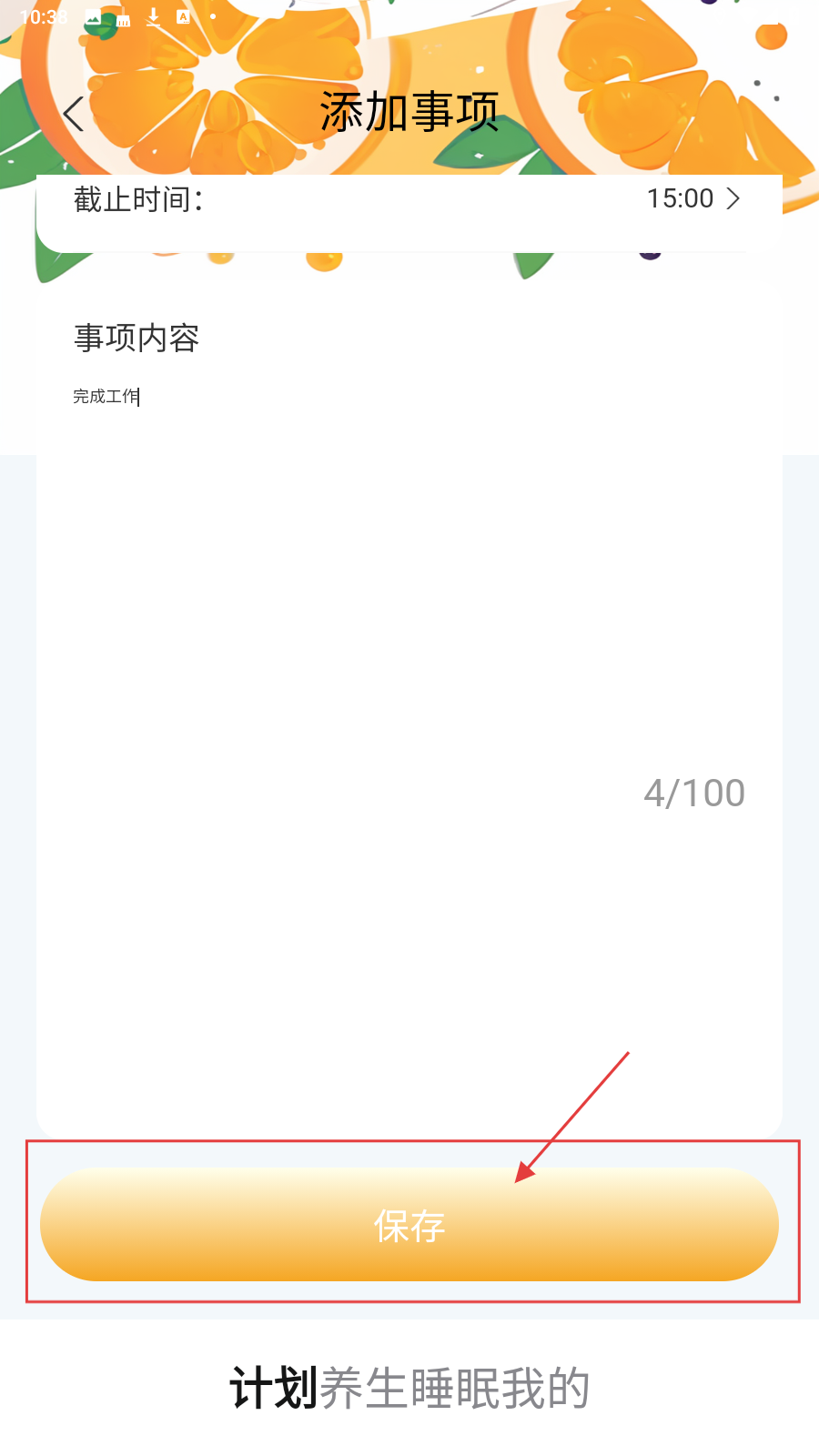Go to the 我的 tab

(x=546, y=1389)
